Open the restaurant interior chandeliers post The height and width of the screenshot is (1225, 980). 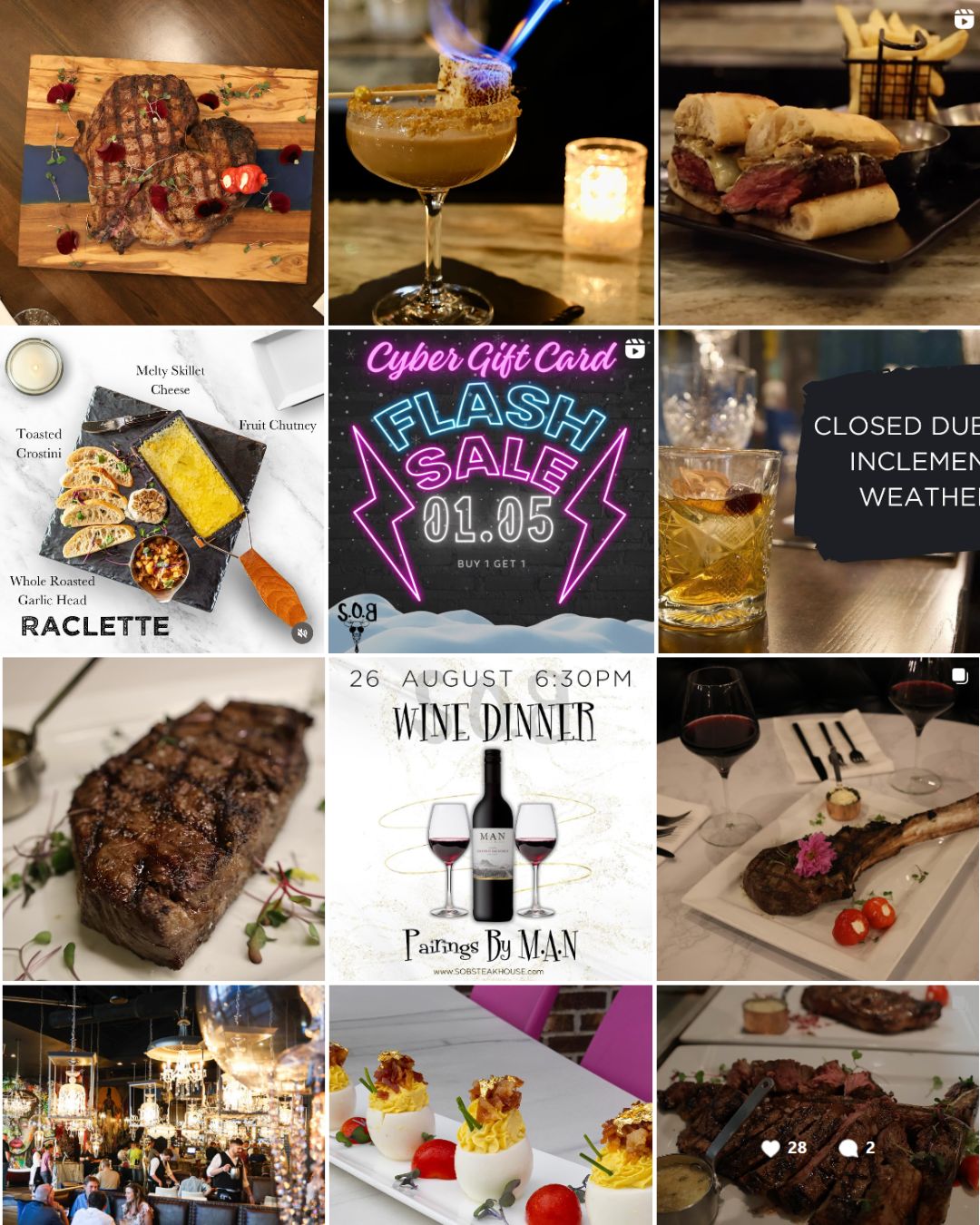coord(162,1104)
